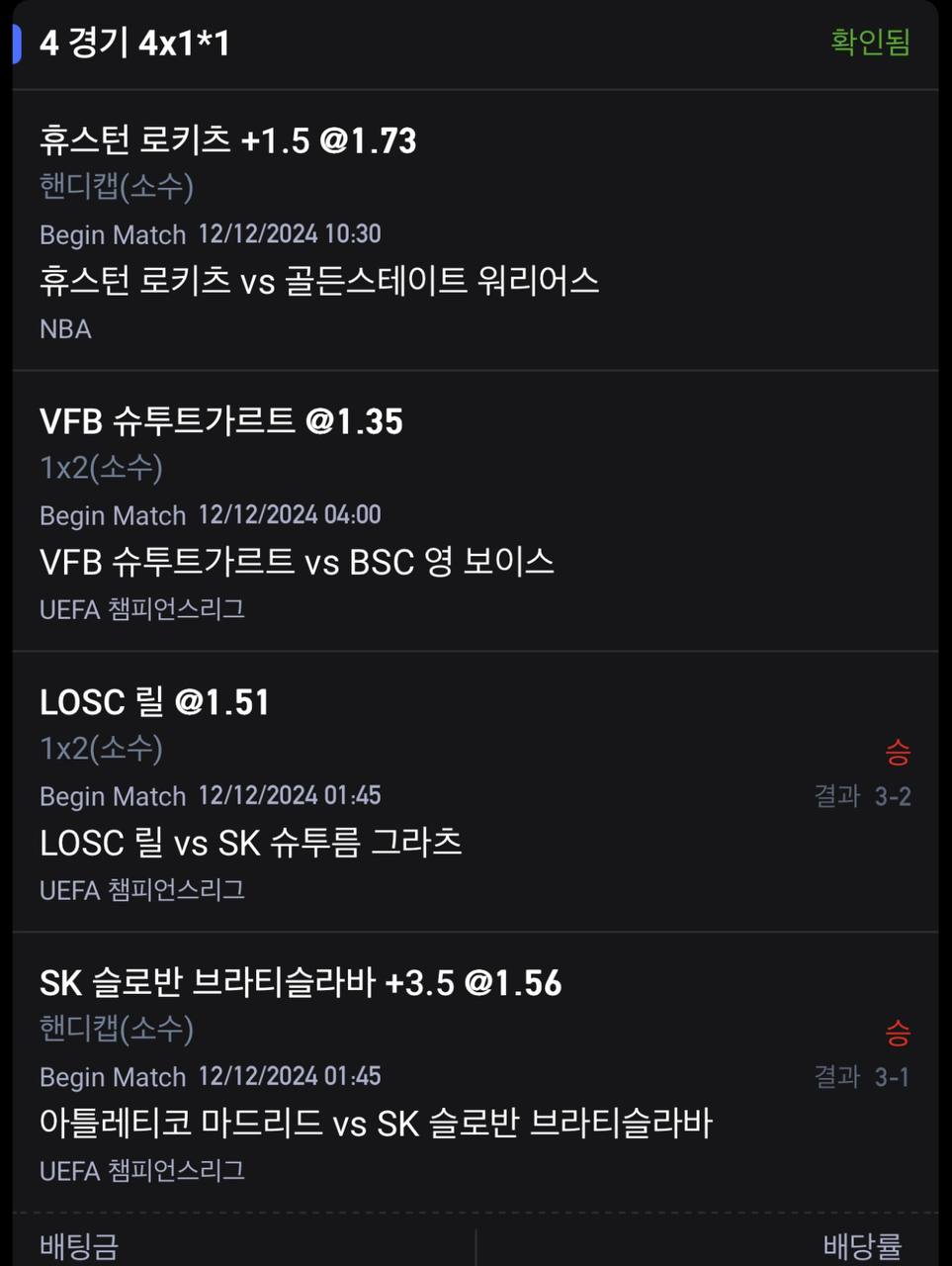The width and height of the screenshot is (952, 1266).
Task: Open the 아틀레티코 마드리드 vs SK 슬로반 entry
Action: [x=376, y=1125]
